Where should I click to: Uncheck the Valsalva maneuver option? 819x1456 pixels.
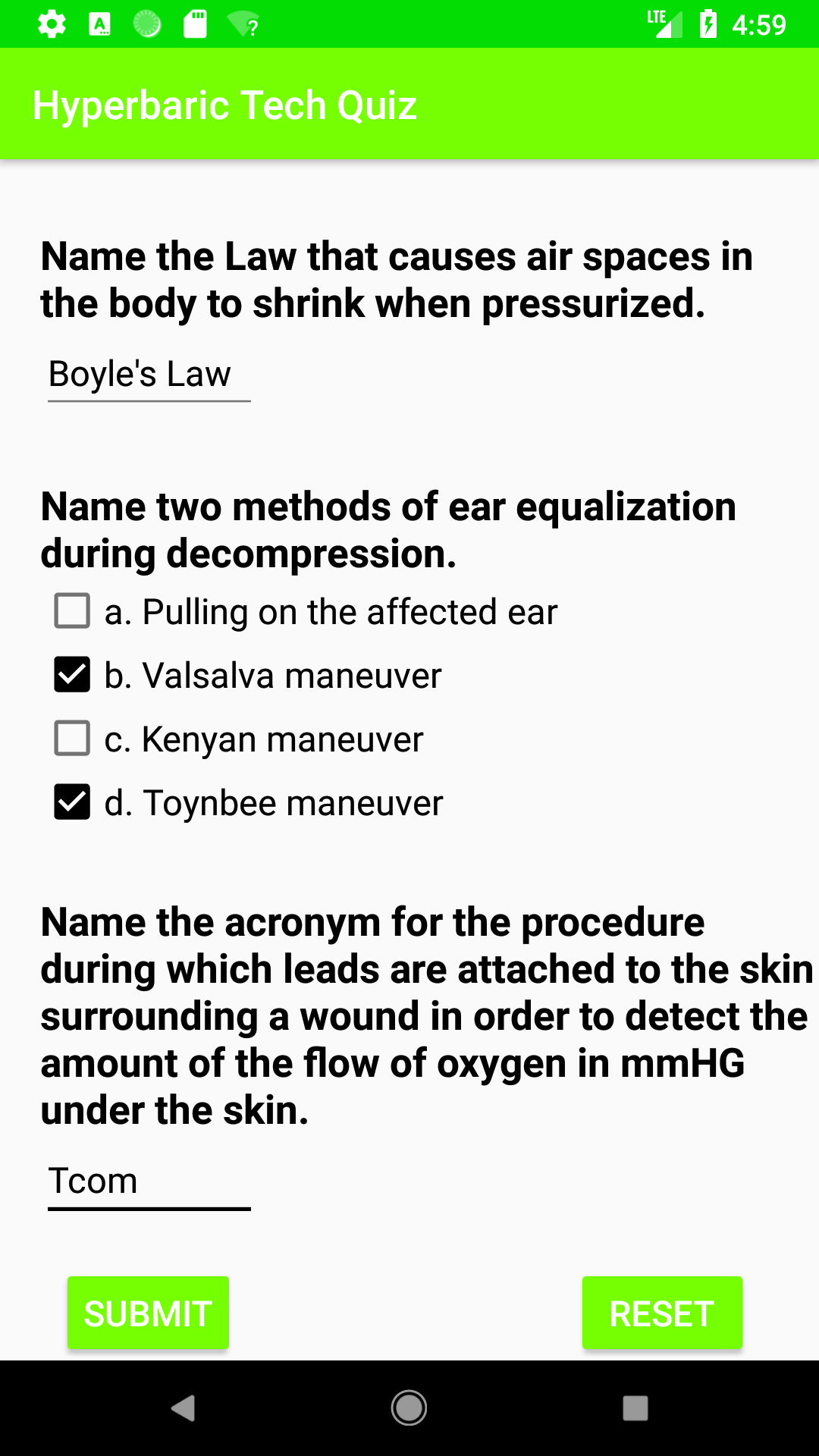pyautogui.click(x=71, y=675)
